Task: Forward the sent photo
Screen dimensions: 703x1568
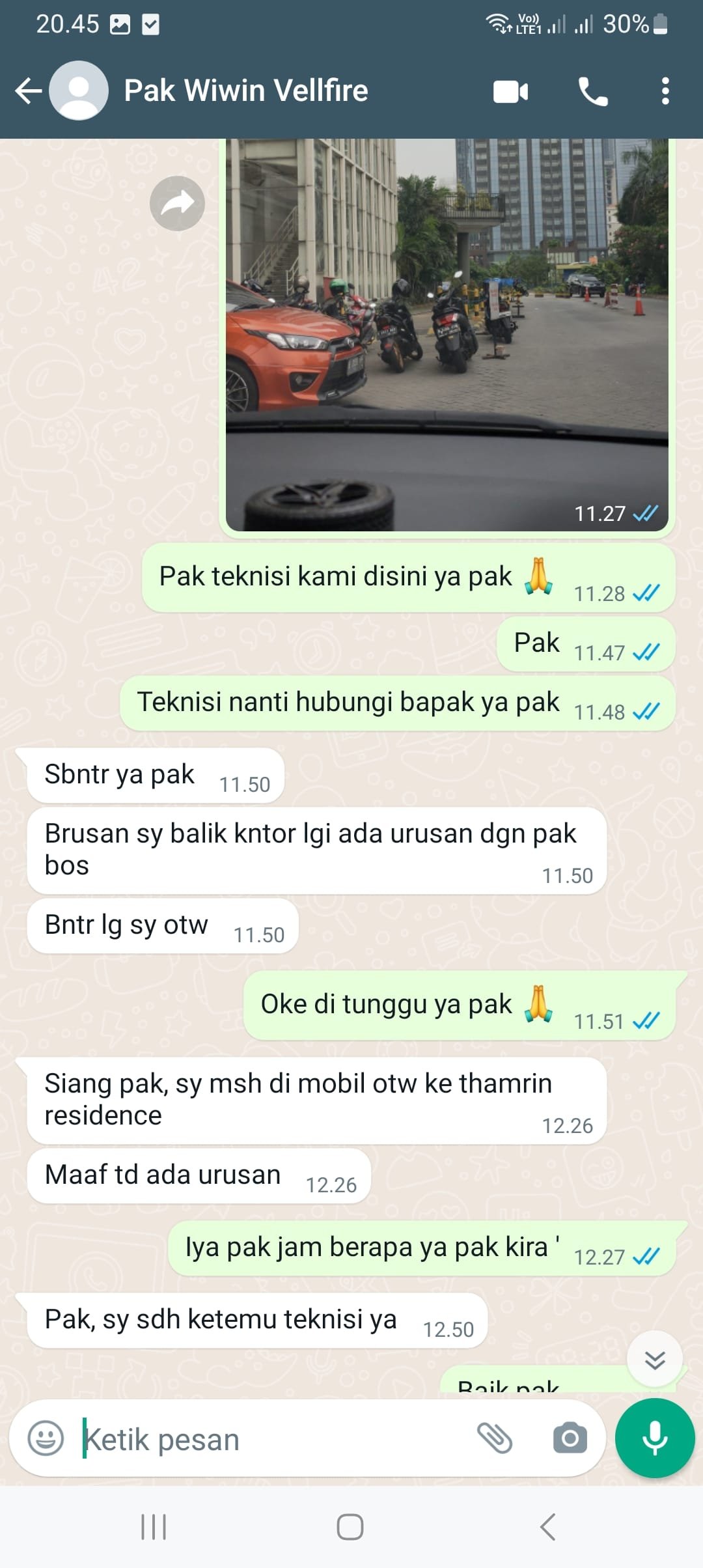Action: click(x=177, y=204)
